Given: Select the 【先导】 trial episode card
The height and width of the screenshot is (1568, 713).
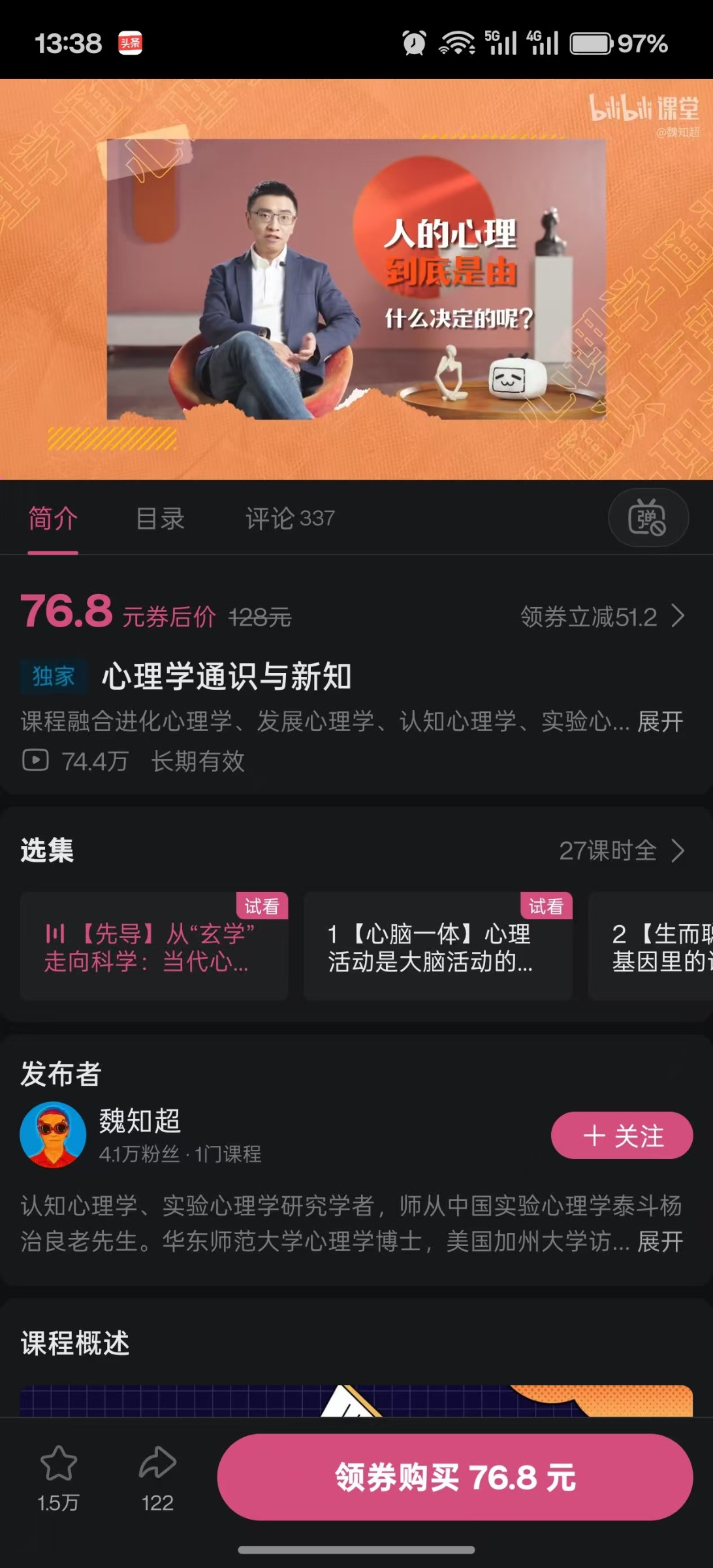Looking at the screenshot, I should pyautogui.click(x=154, y=947).
